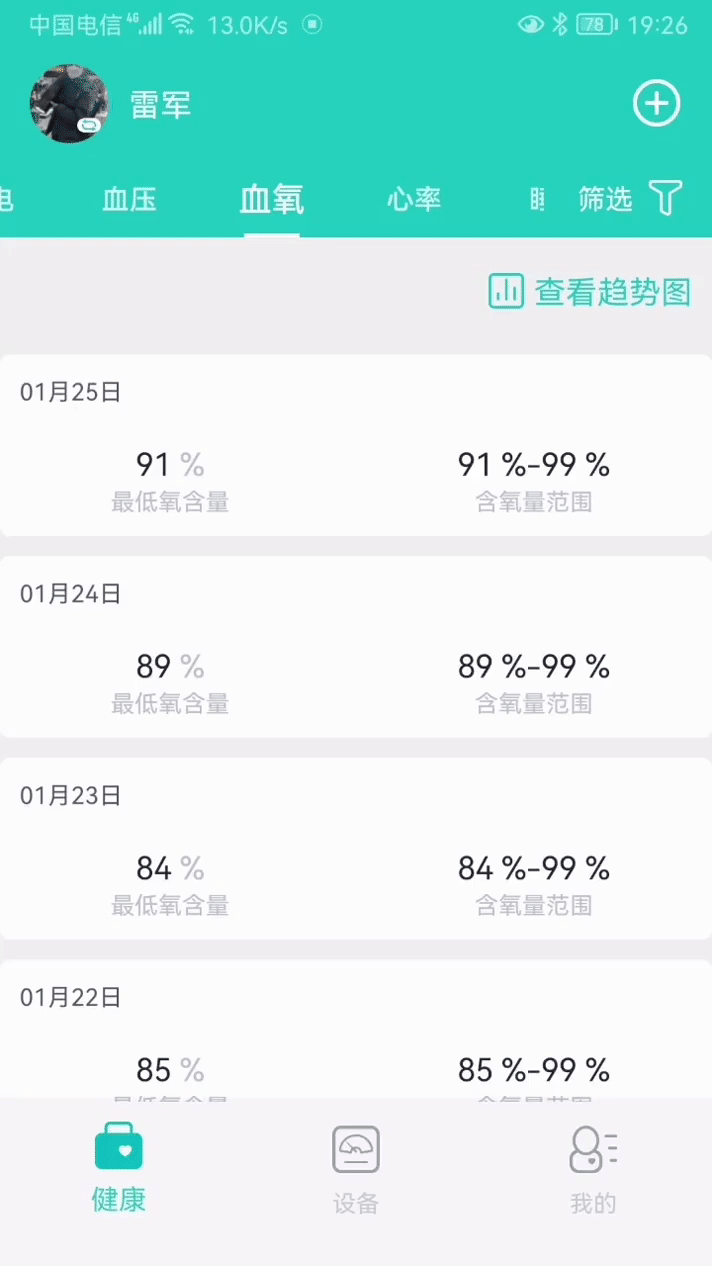The height and width of the screenshot is (1266, 712).
Task: Tap the plus icon to add a record
Action: tap(657, 104)
